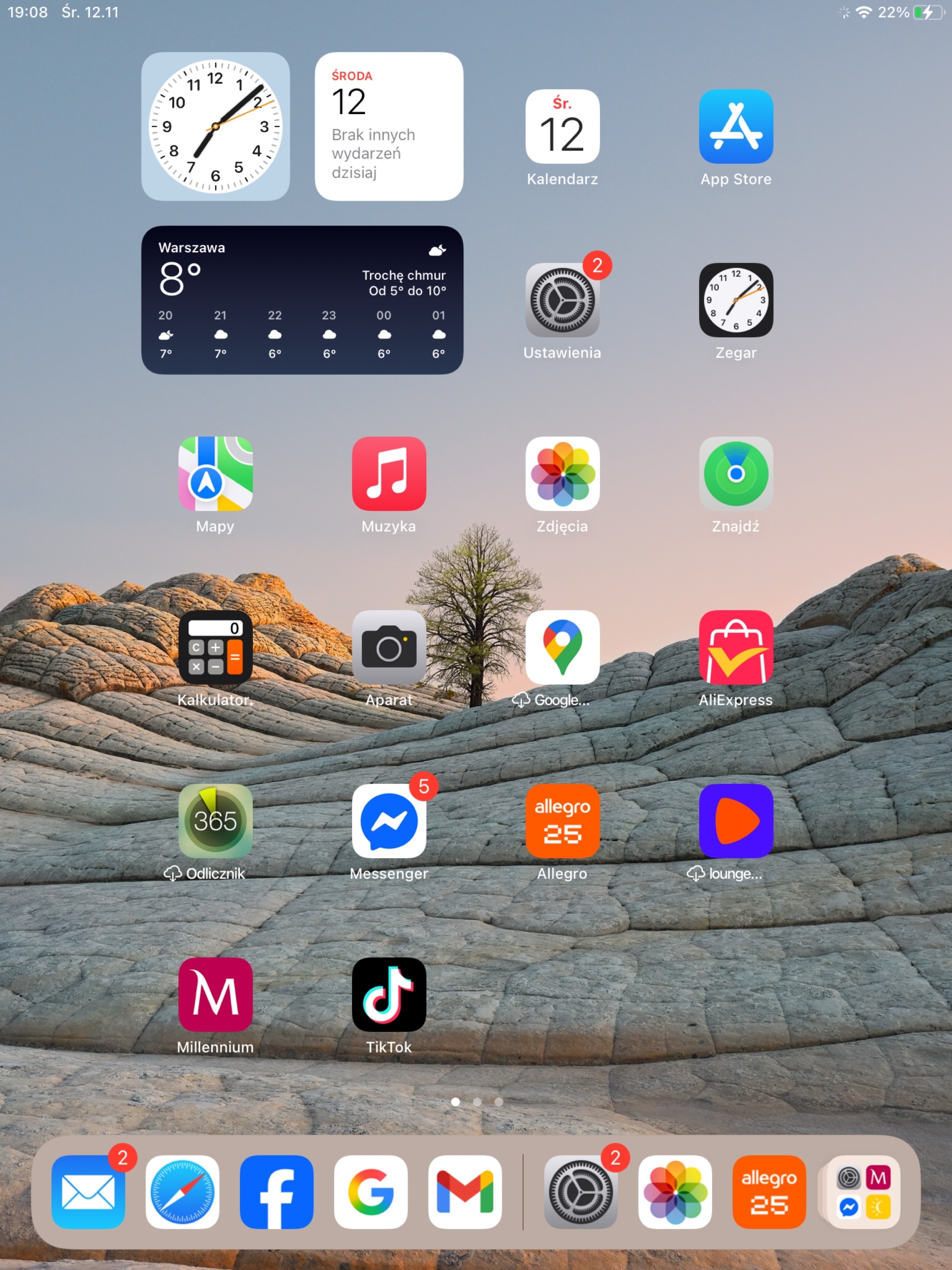Image resolution: width=952 pixels, height=1270 pixels.
Task: Launch Kalkulator
Action: click(x=215, y=647)
